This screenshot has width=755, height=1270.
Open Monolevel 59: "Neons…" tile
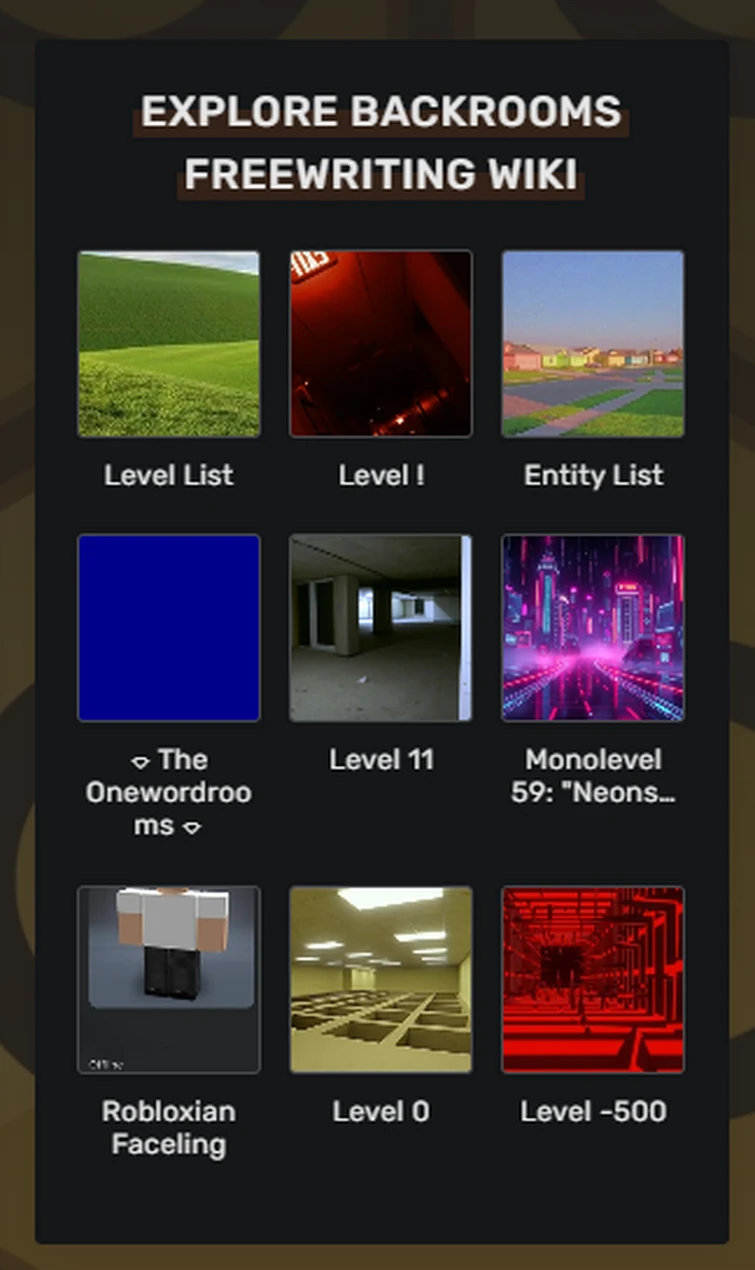(x=593, y=628)
